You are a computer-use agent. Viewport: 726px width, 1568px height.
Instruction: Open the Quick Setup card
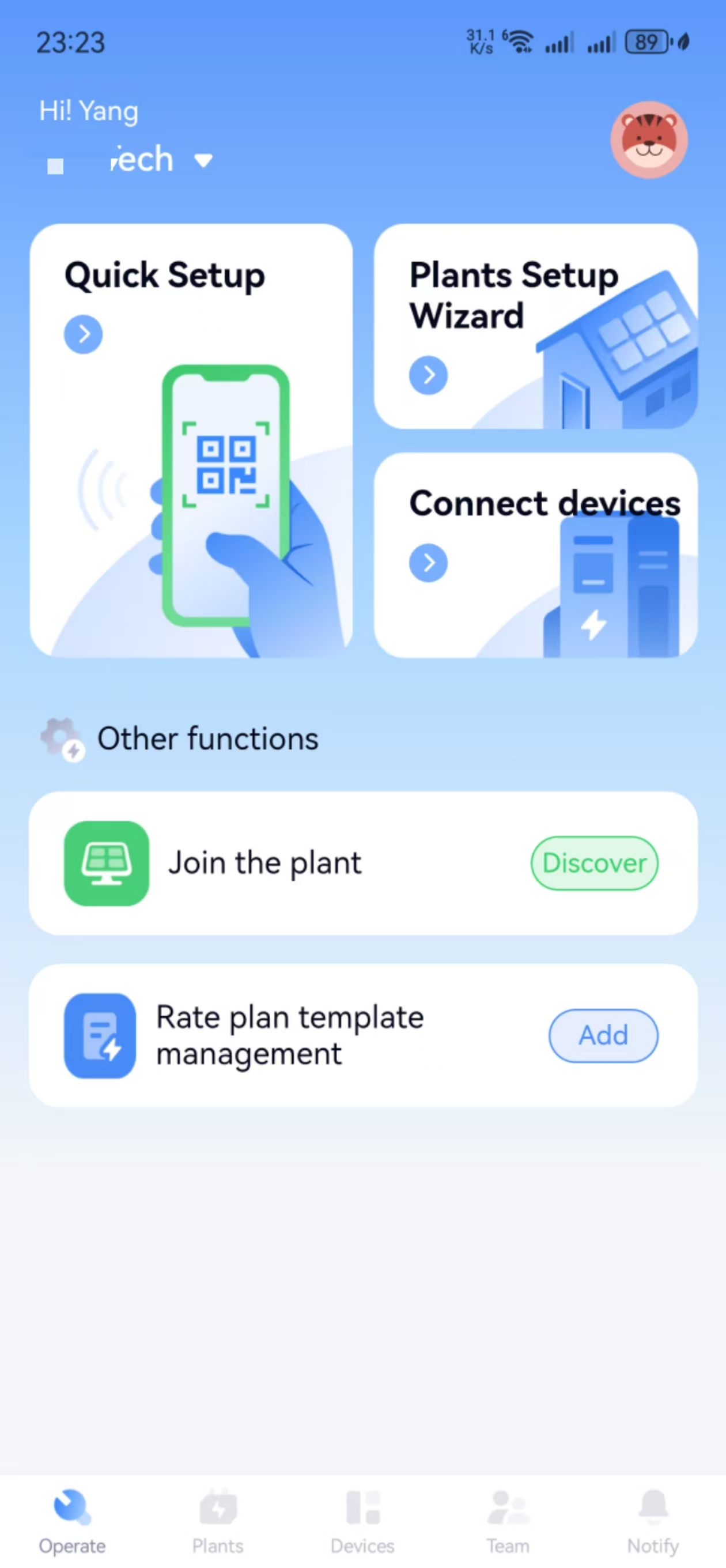(x=191, y=440)
